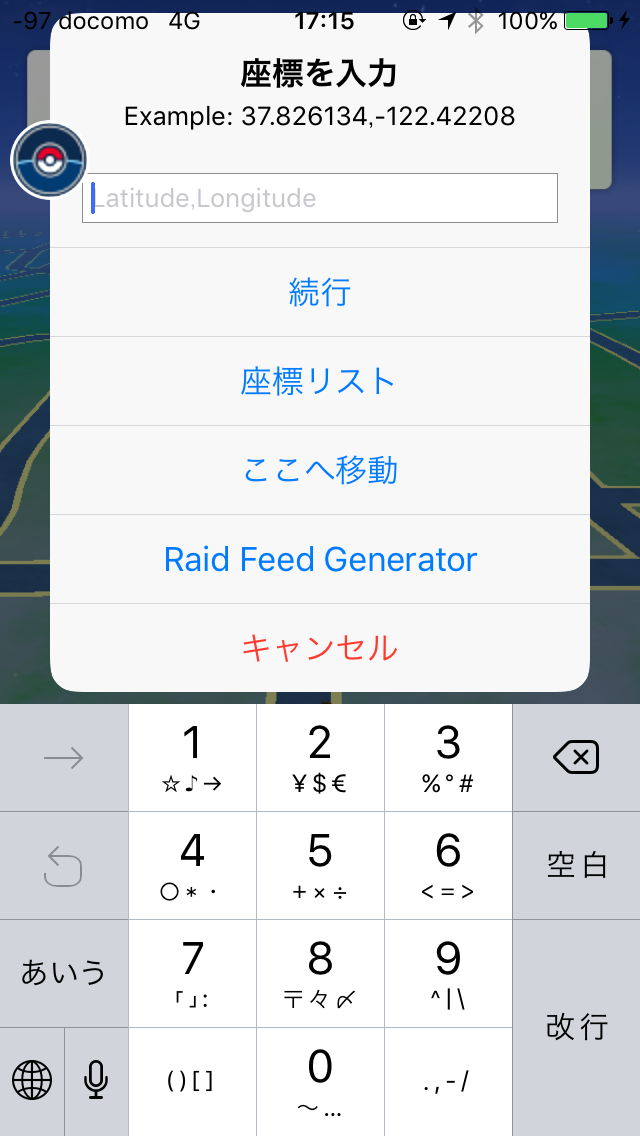
Task: Hit the backspace key on the keyboard
Action: pos(576,758)
